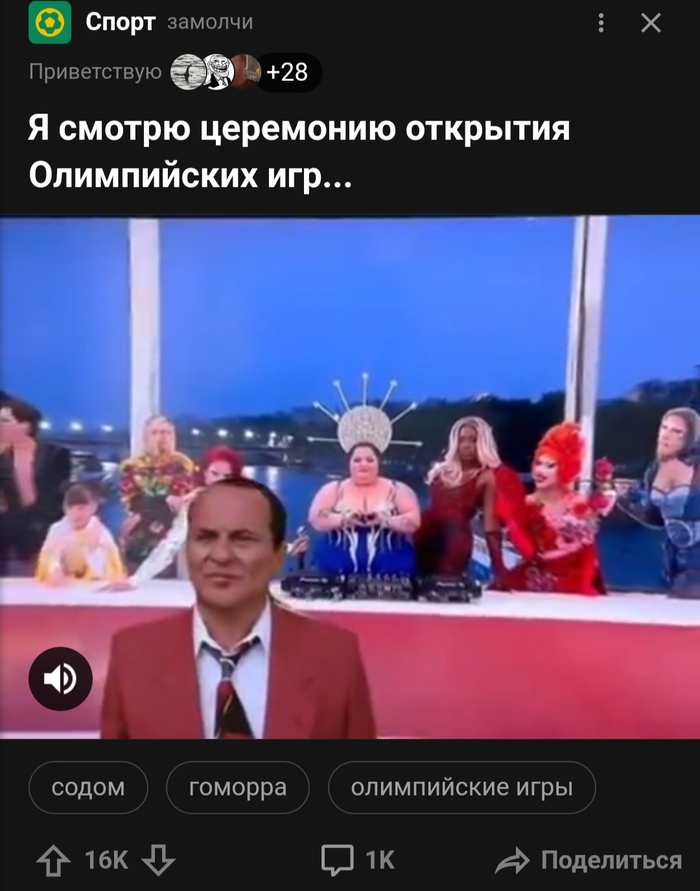The width and height of the screenshot is (700, 891).
Task: Open the олимпийские игры tag
Action: point(461,787)
